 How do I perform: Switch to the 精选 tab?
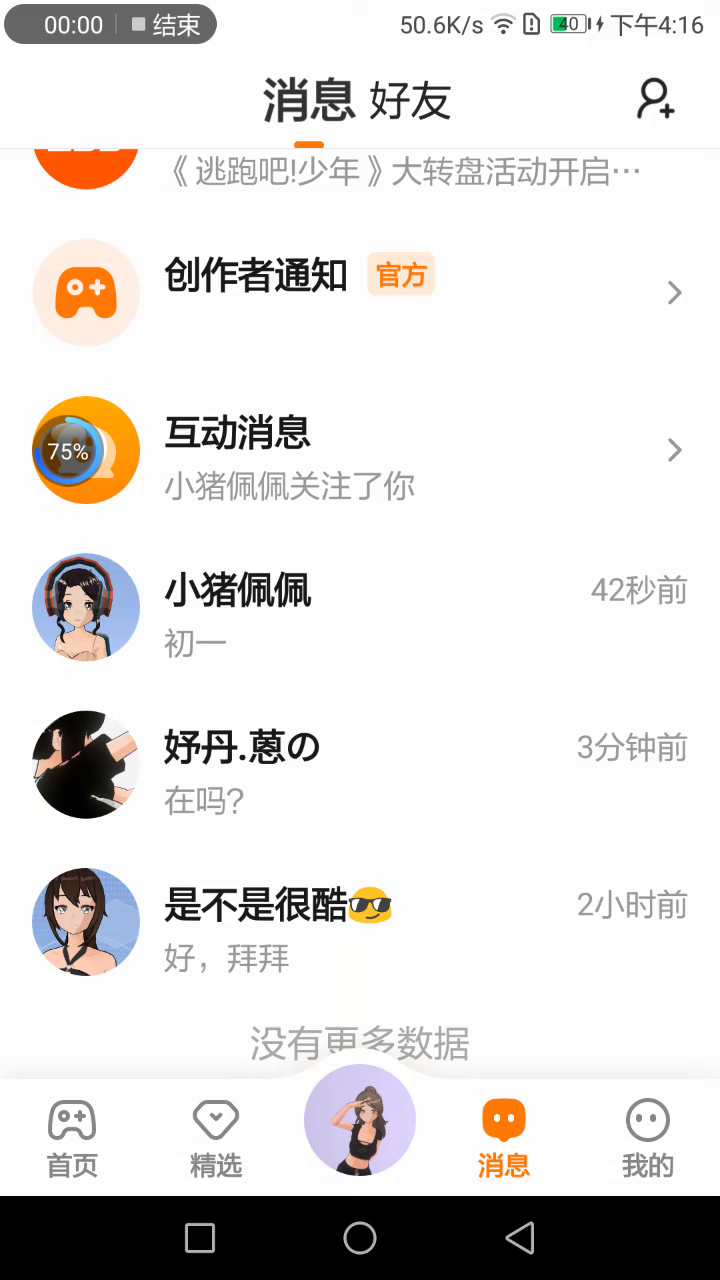coord(216,1139)
